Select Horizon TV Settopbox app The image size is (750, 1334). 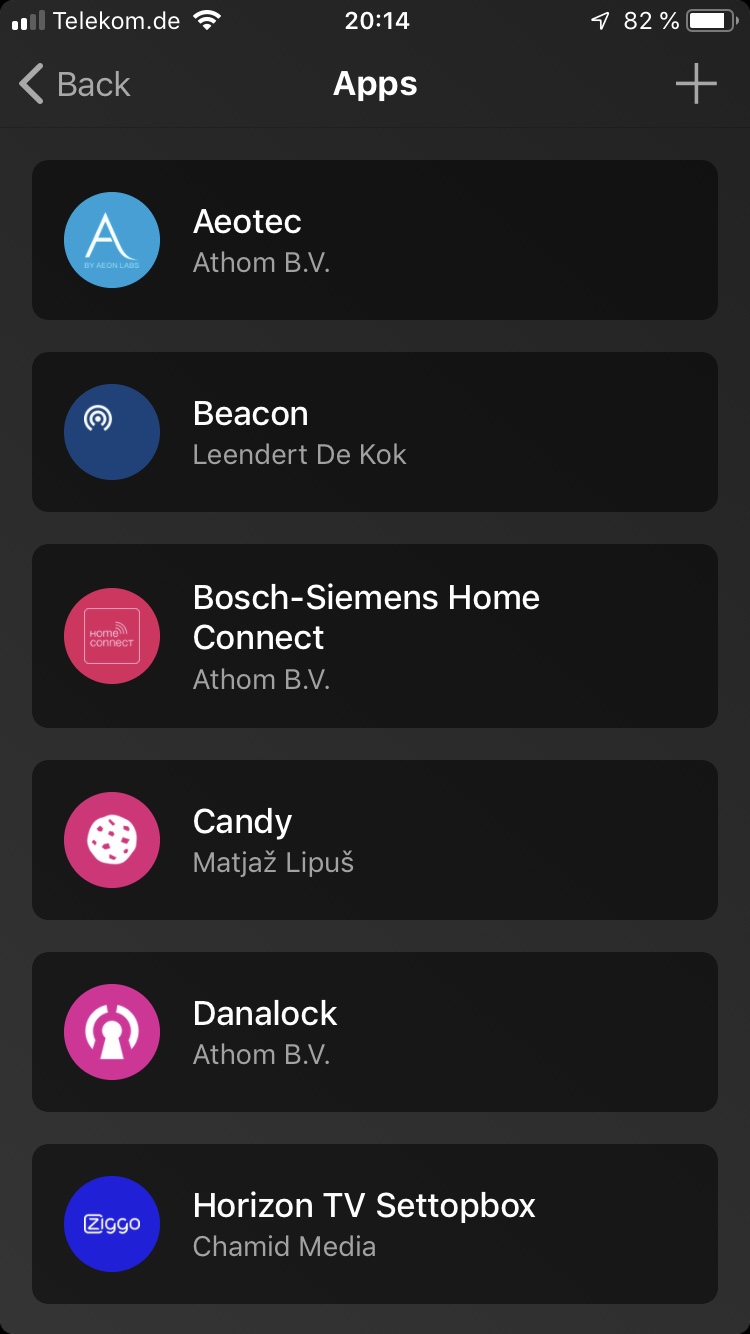pyautogui.click(x=375, y=1224)
